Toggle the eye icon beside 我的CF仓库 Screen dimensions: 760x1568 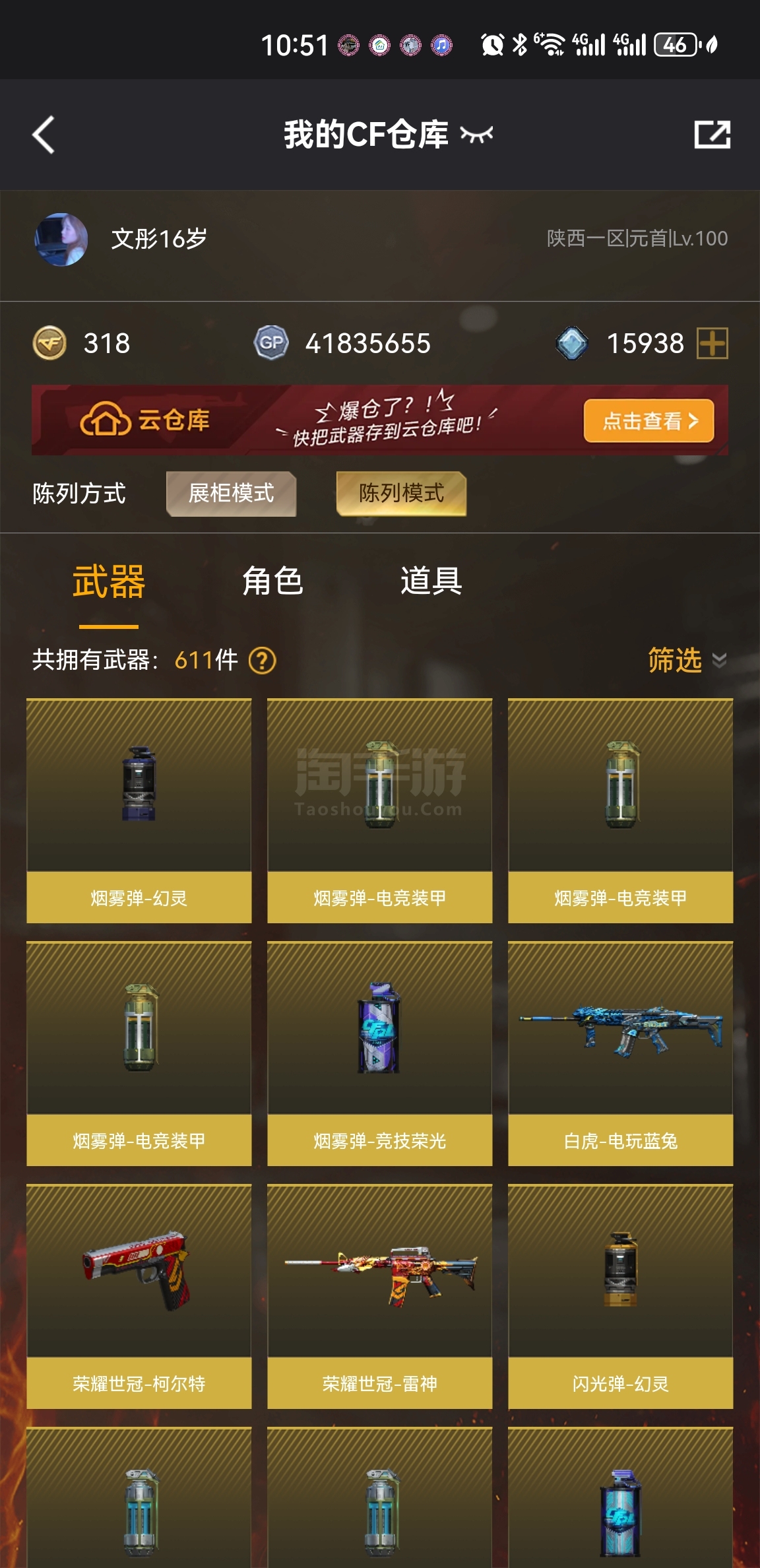(x=476, y=135)
